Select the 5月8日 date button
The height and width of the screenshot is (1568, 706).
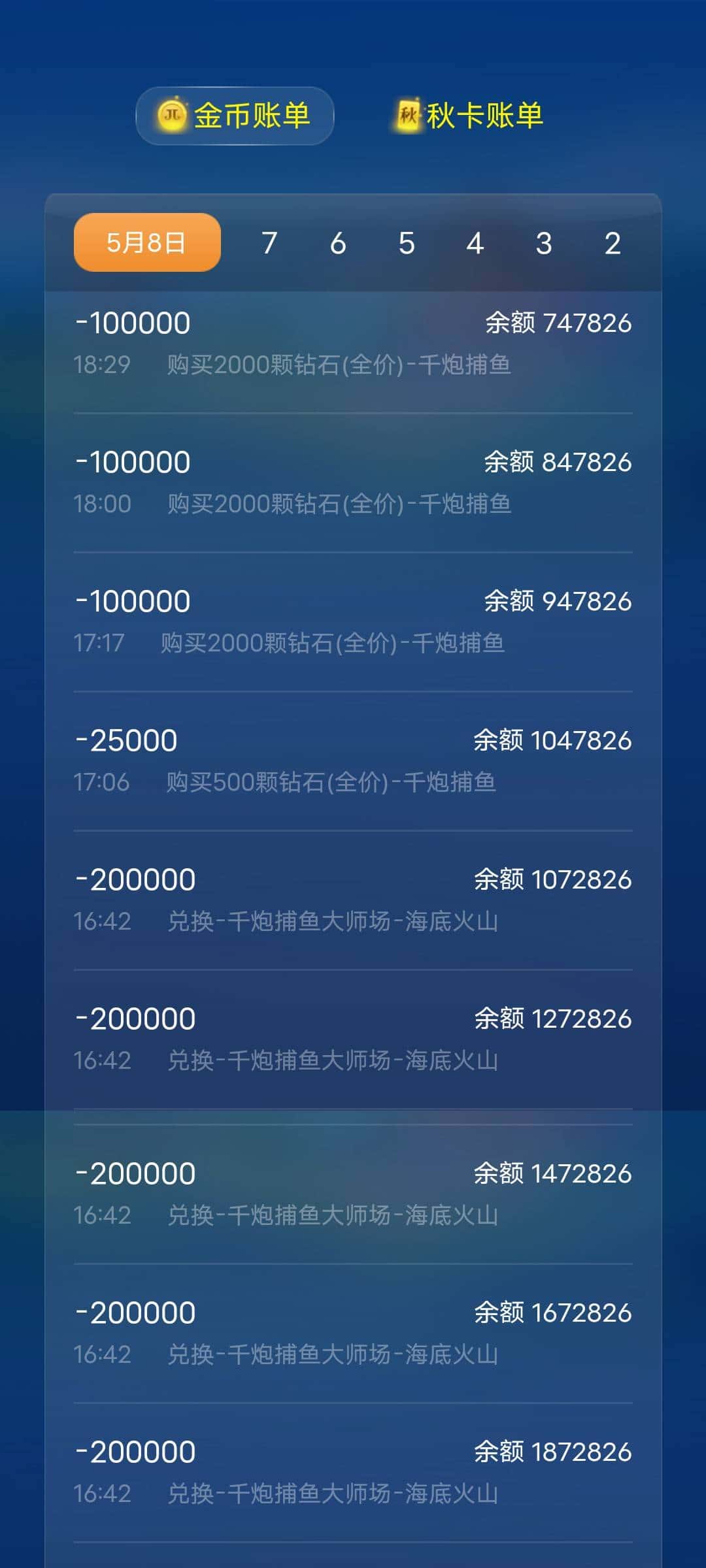[x=146, y=242]
